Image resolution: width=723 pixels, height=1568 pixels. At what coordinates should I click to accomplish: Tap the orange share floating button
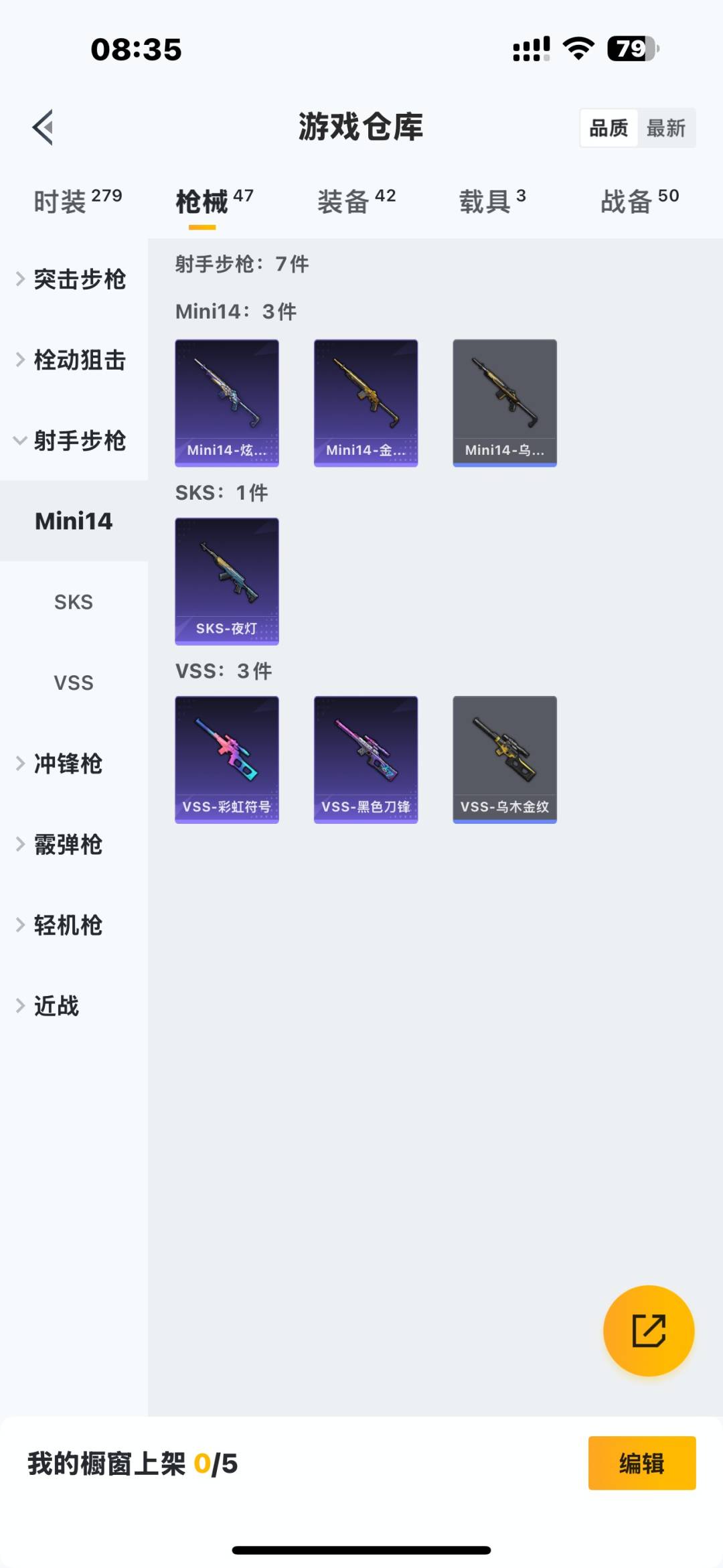(648, 1330)
